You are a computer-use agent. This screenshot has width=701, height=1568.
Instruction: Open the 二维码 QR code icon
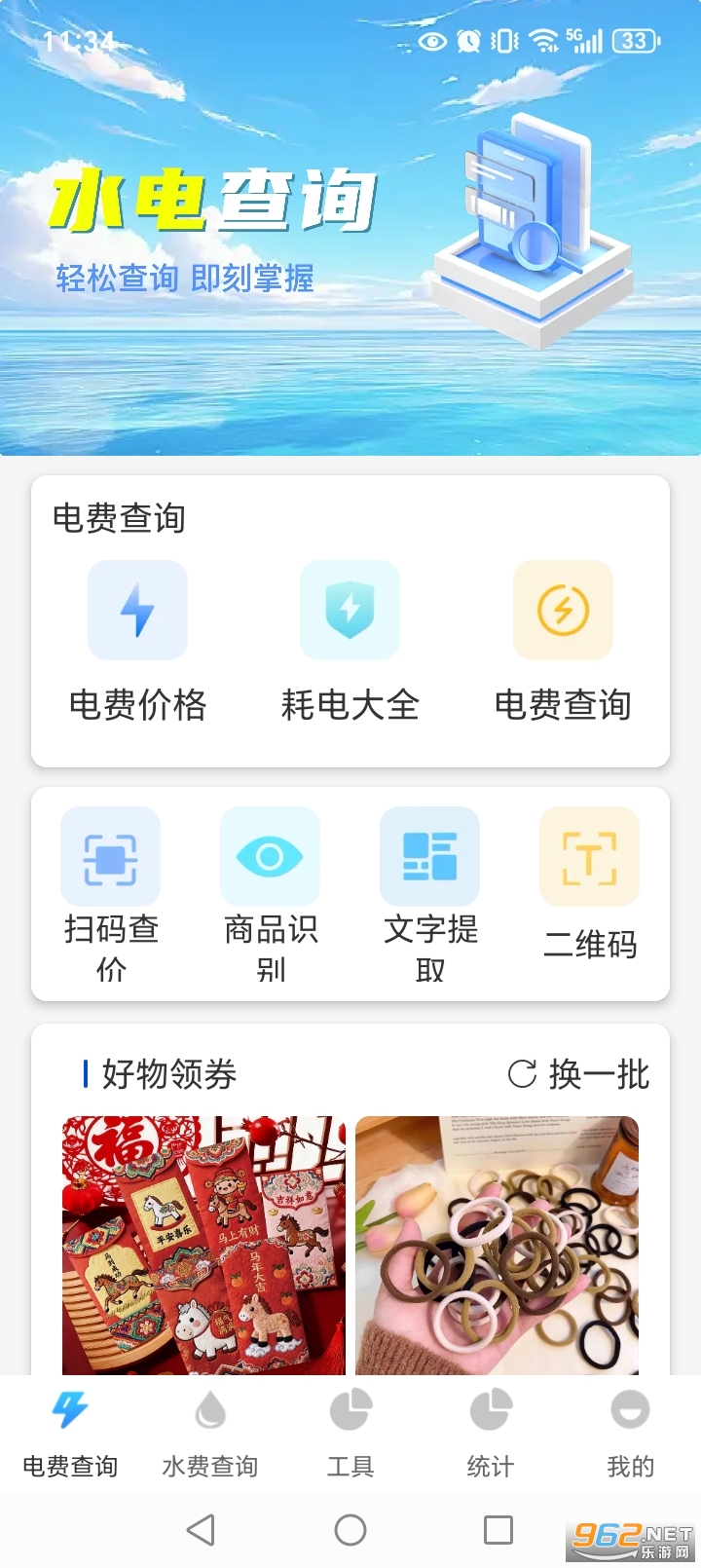coord(589,856)
